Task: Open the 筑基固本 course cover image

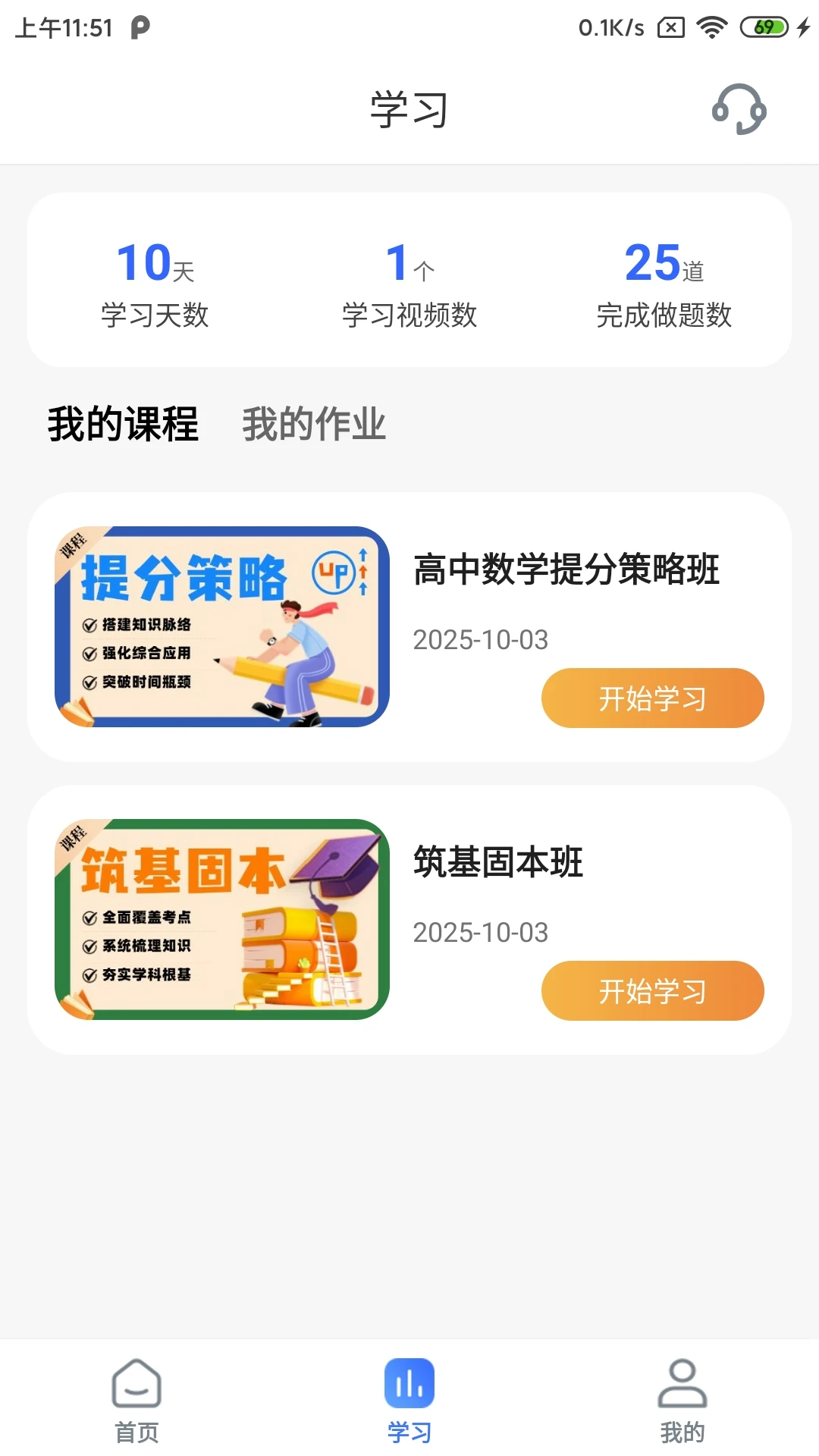Action: pyautogui.click(x=221, y=919)
